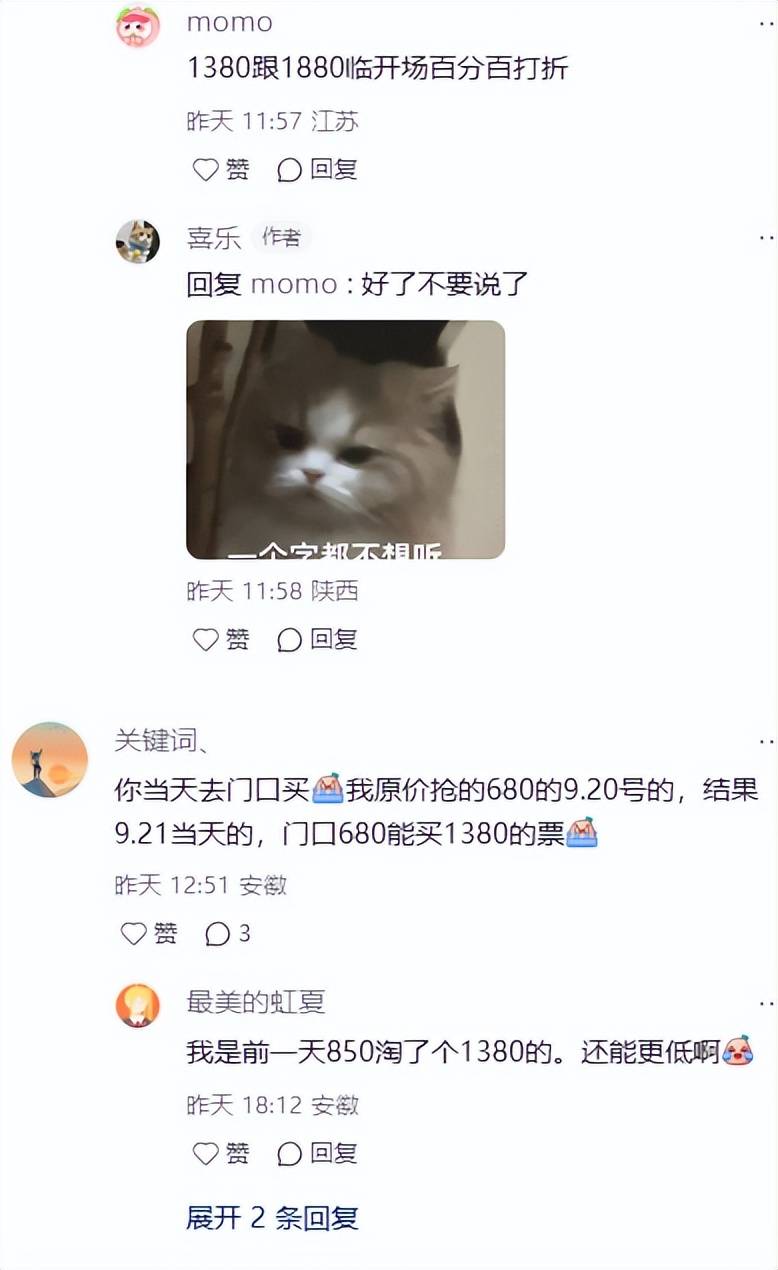The height and width of the screenshot is (1270, 778).
Task: Like 最美的虹夏's reply
Action: (220, 1153)
